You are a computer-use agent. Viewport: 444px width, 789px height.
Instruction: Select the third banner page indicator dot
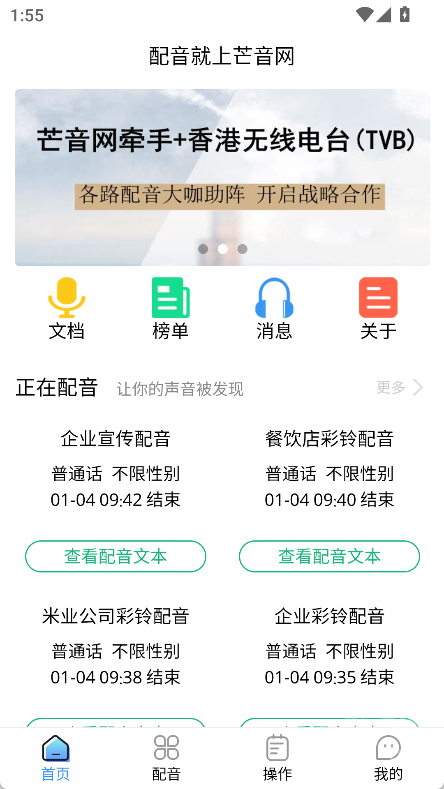click(x=243, y=249)
